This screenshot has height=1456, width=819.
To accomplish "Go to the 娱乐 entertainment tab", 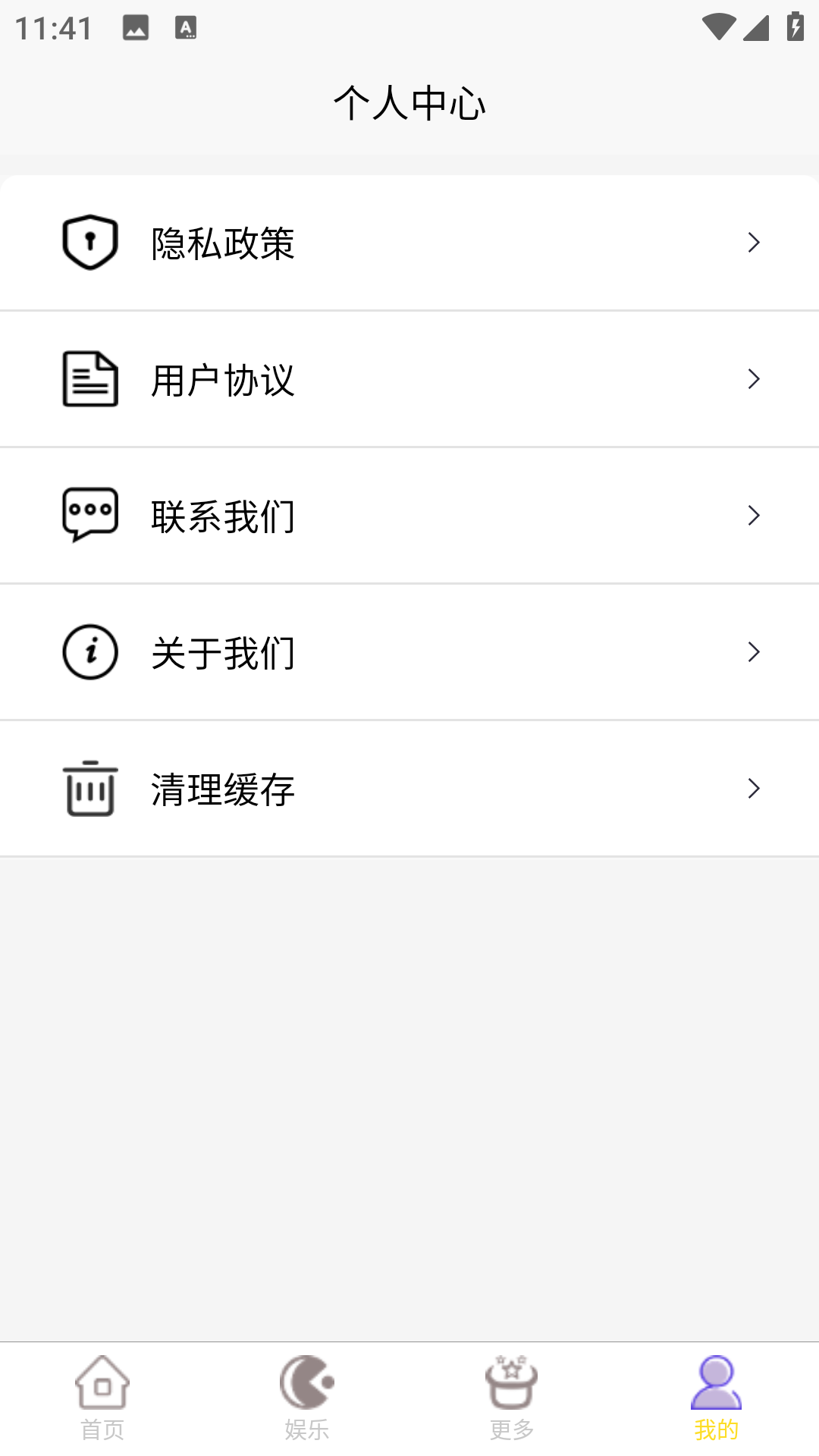I will [x=307, y=1398].
